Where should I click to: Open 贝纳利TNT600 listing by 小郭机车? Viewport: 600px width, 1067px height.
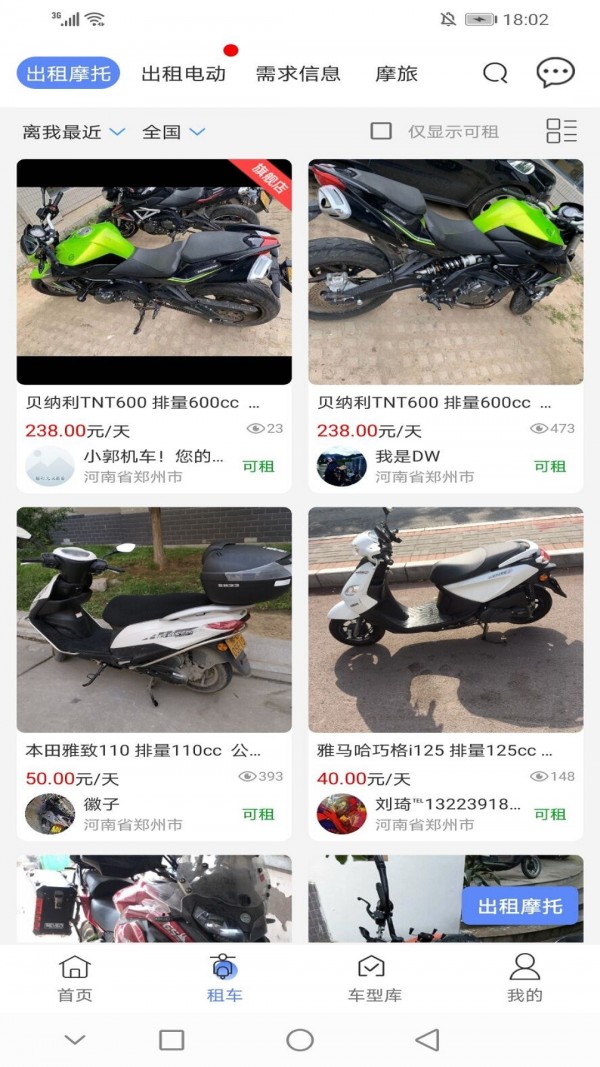154,326
